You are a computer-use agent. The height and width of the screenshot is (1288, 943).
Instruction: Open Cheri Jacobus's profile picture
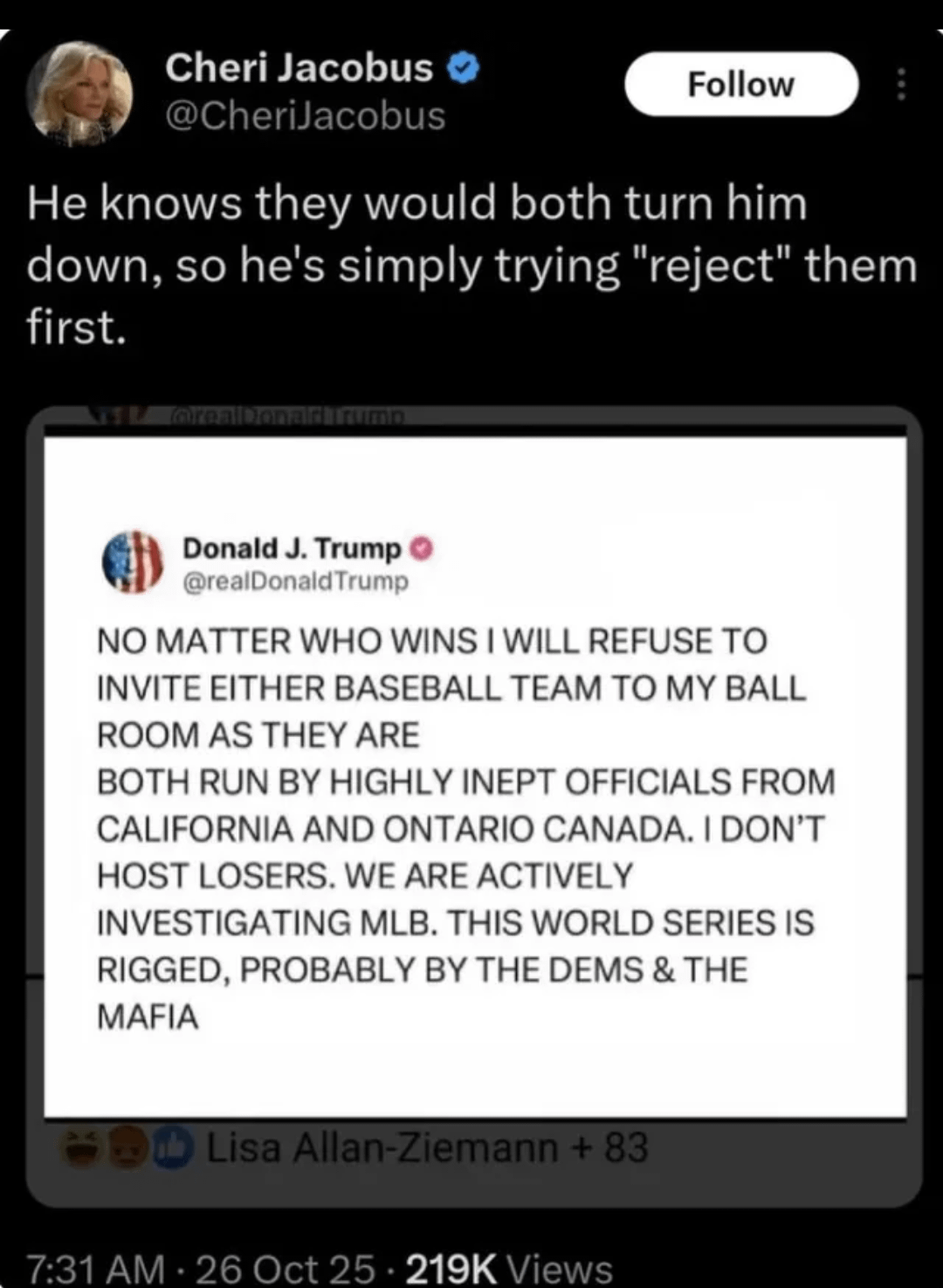point(79,92)
